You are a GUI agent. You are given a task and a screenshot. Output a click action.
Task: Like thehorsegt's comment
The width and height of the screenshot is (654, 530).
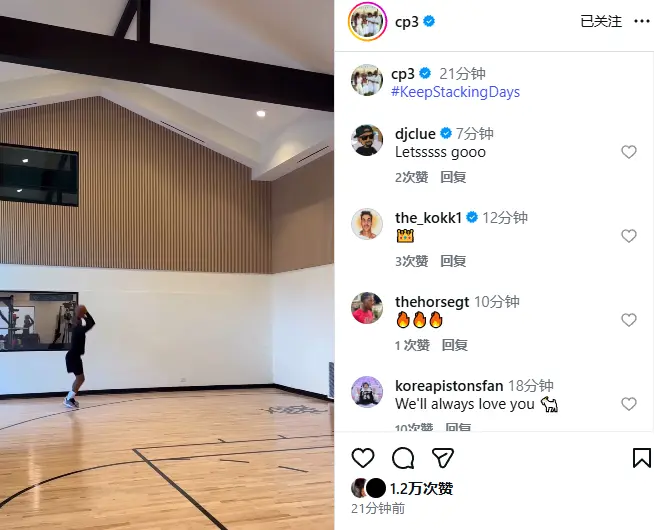629,320
